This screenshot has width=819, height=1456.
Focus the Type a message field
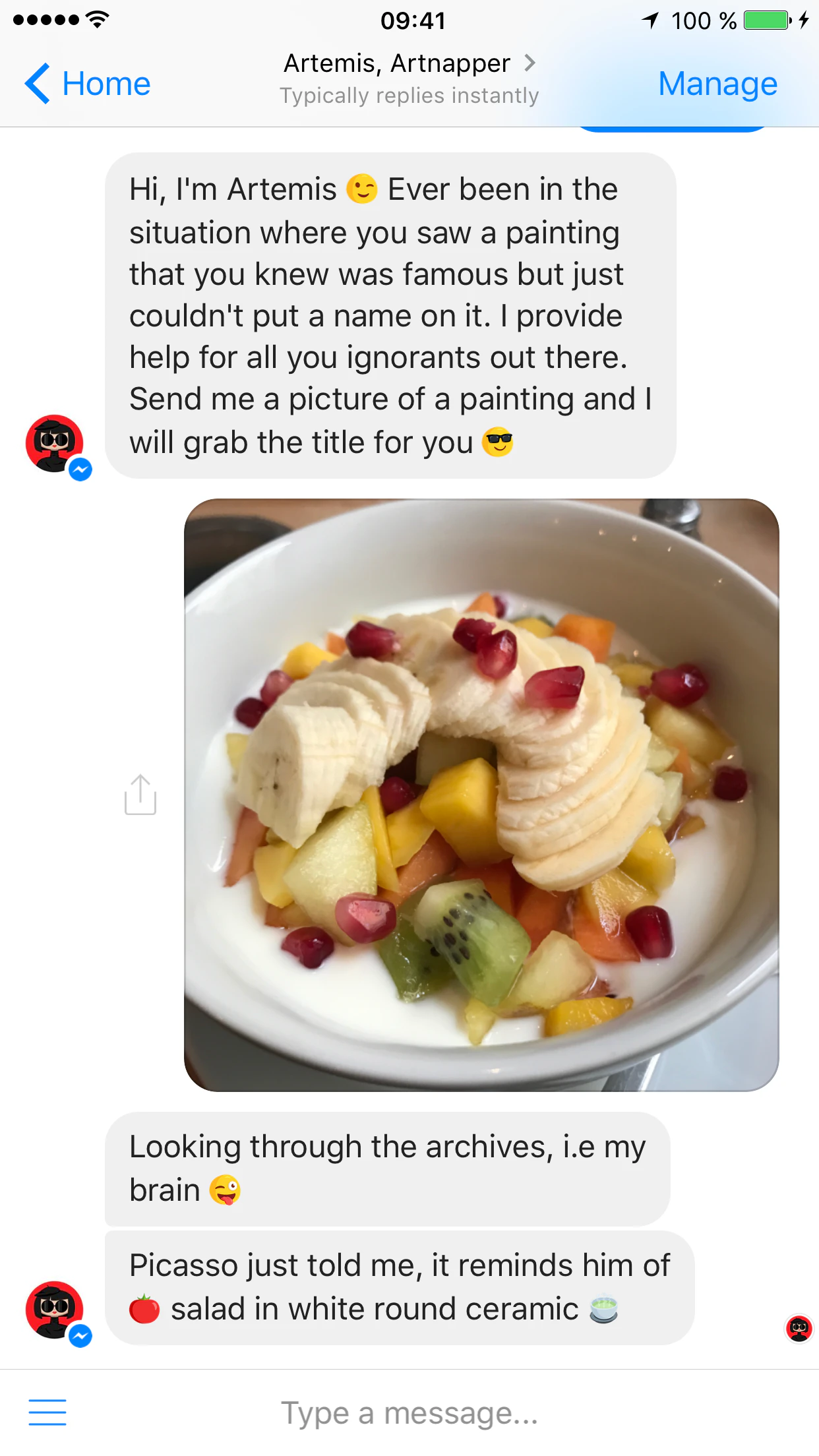tap(410, 1413)
